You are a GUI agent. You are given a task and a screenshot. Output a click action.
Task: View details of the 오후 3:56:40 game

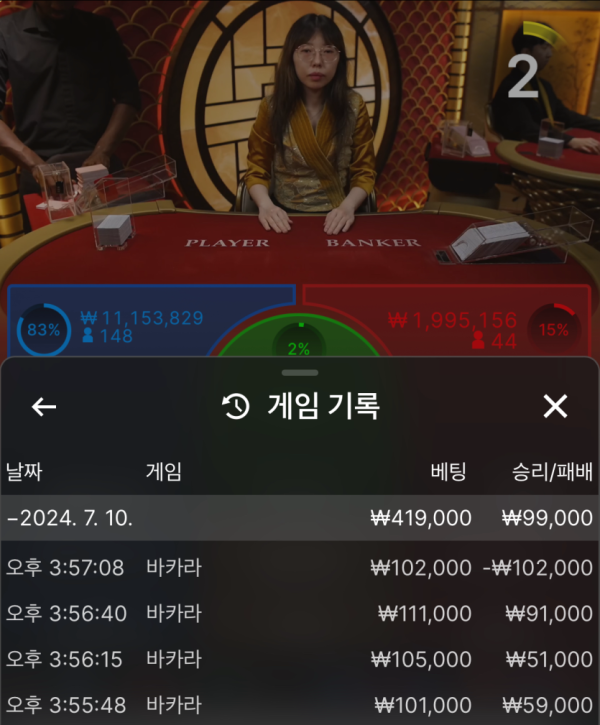coord(300,614)
